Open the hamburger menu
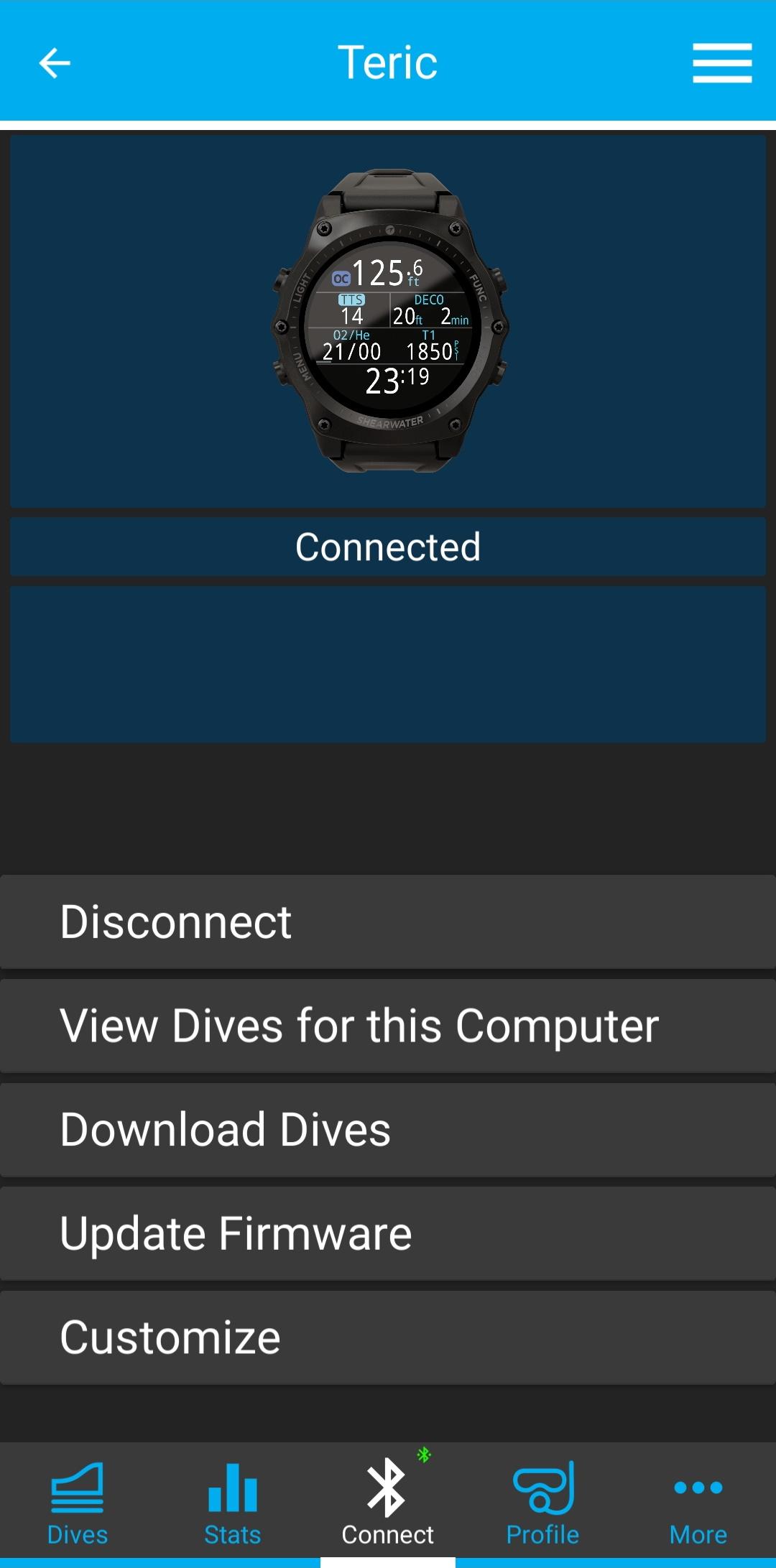Screen dimensions: 776x1568 [722, 63]
